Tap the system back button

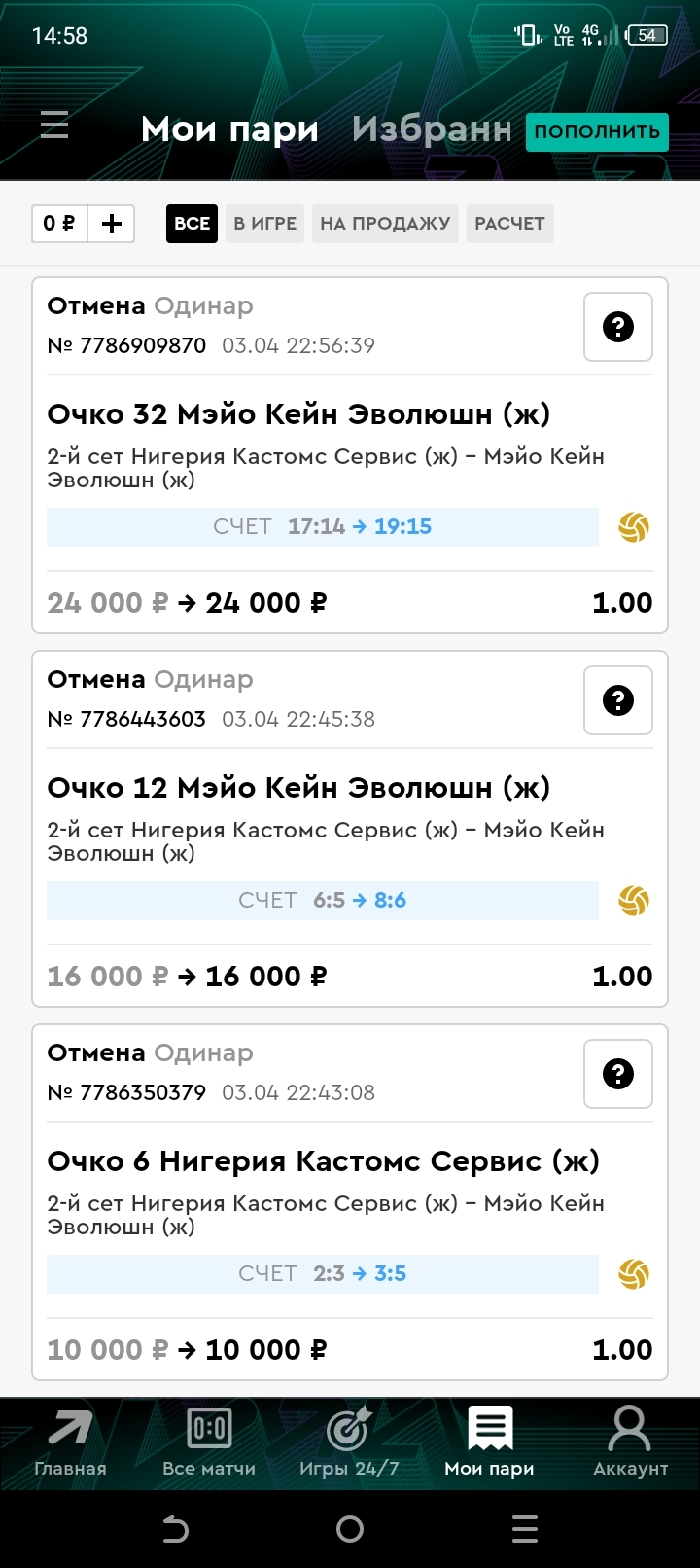[x=175, y=1529]
